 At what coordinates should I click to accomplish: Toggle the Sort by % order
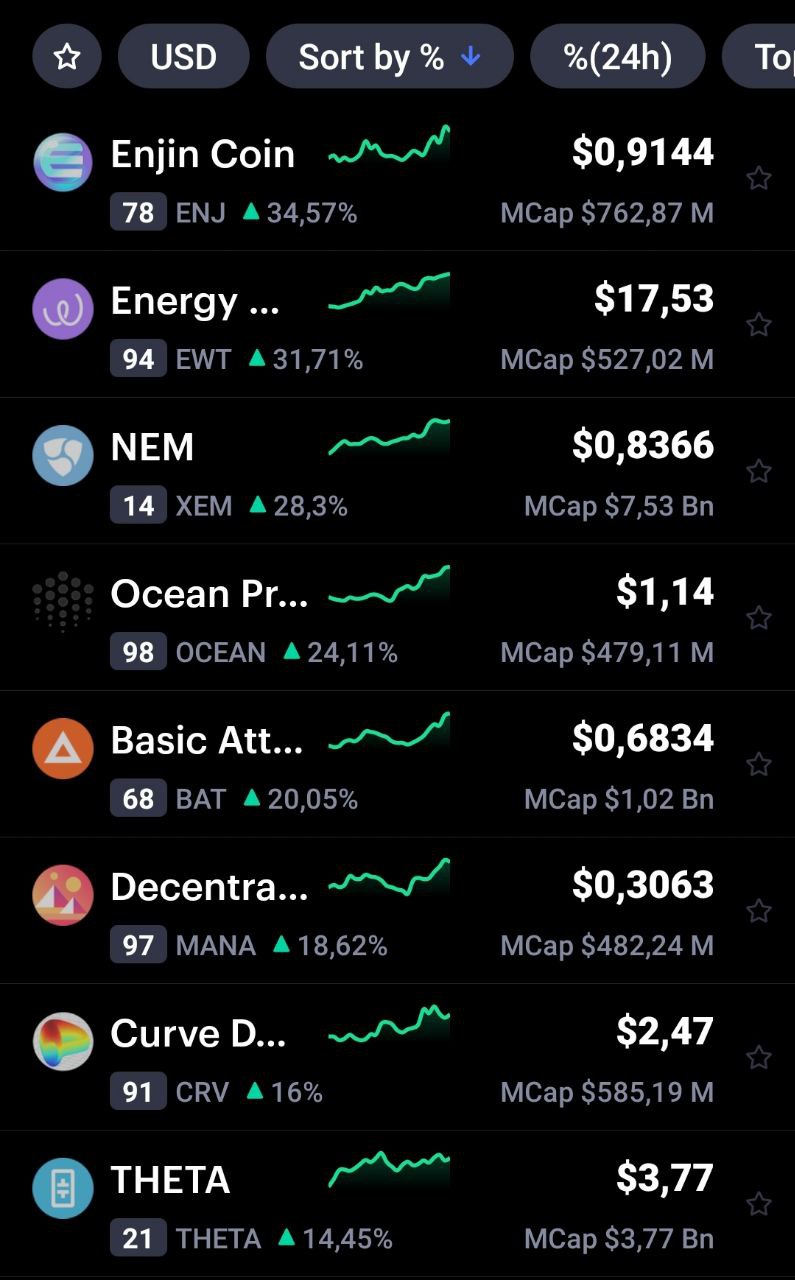[x=389, y=57]
